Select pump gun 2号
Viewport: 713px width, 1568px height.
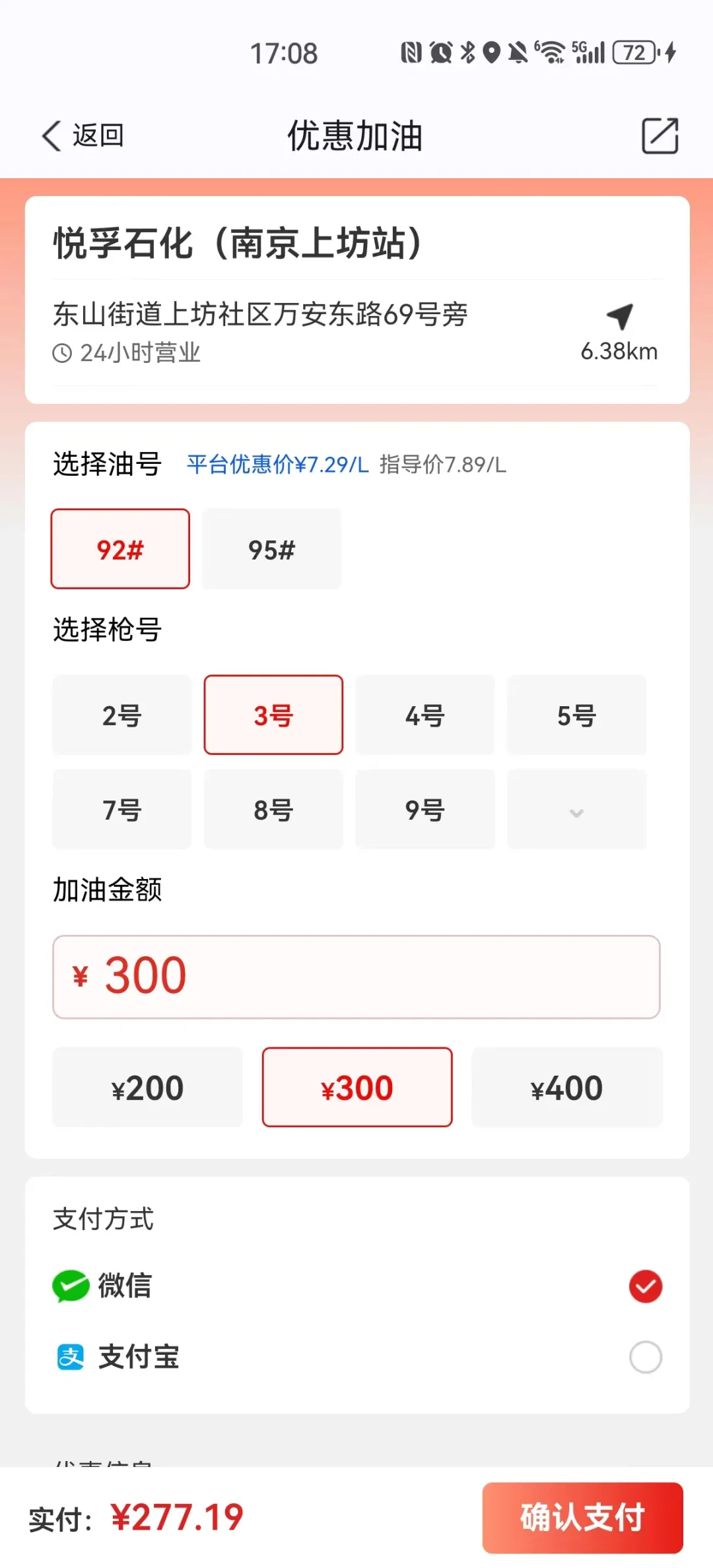[121, 715]
